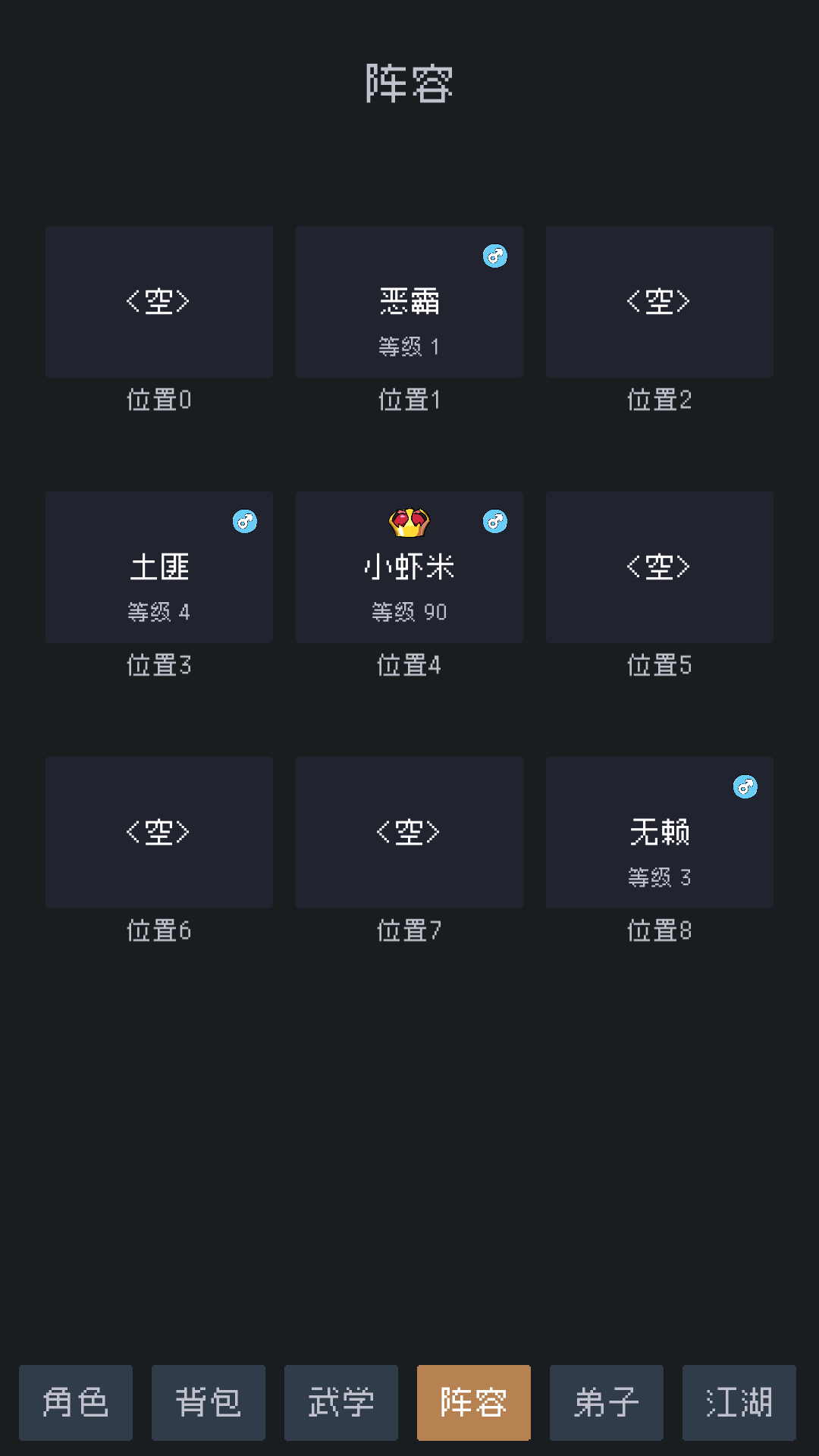The height and width of the screenshot is (1456, 819).
Task: Select the 土匪 character card
Action: pyautogui.click(x=158, y=566)
